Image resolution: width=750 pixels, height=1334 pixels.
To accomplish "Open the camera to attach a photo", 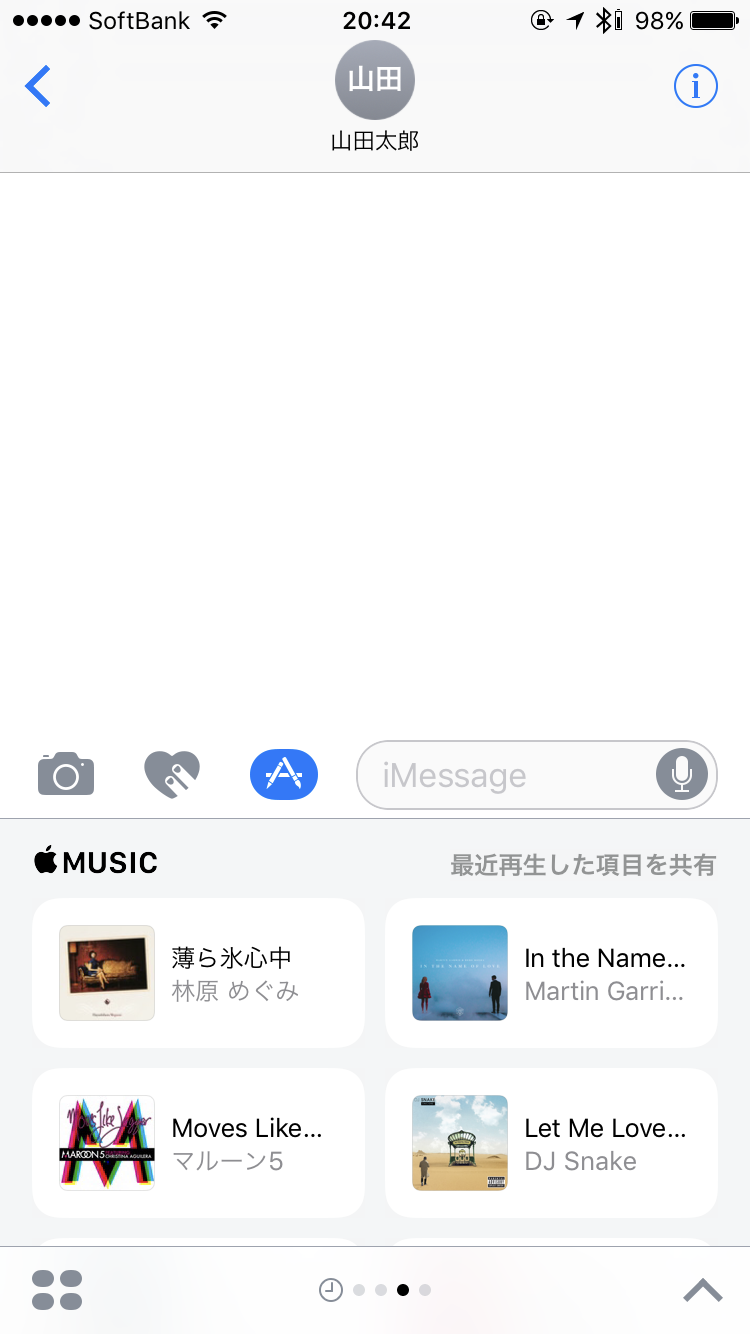I will [66, 774].
